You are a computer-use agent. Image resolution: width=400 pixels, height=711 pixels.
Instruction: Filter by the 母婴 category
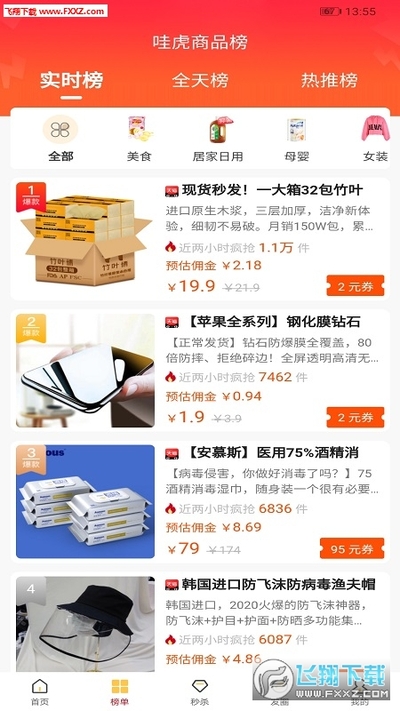coord(297,139)
